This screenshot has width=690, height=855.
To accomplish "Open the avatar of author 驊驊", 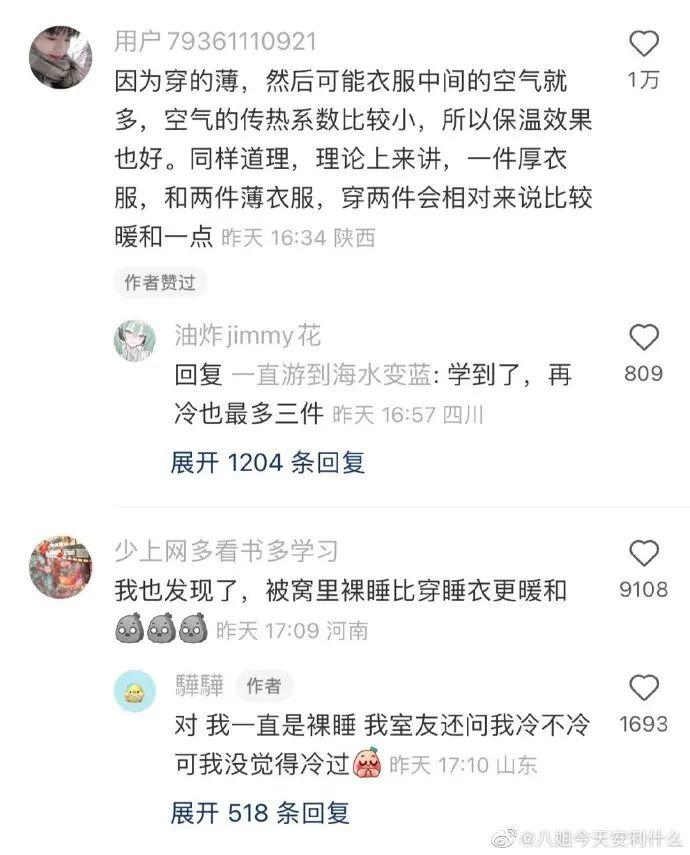I will click(x=135, y=691).
